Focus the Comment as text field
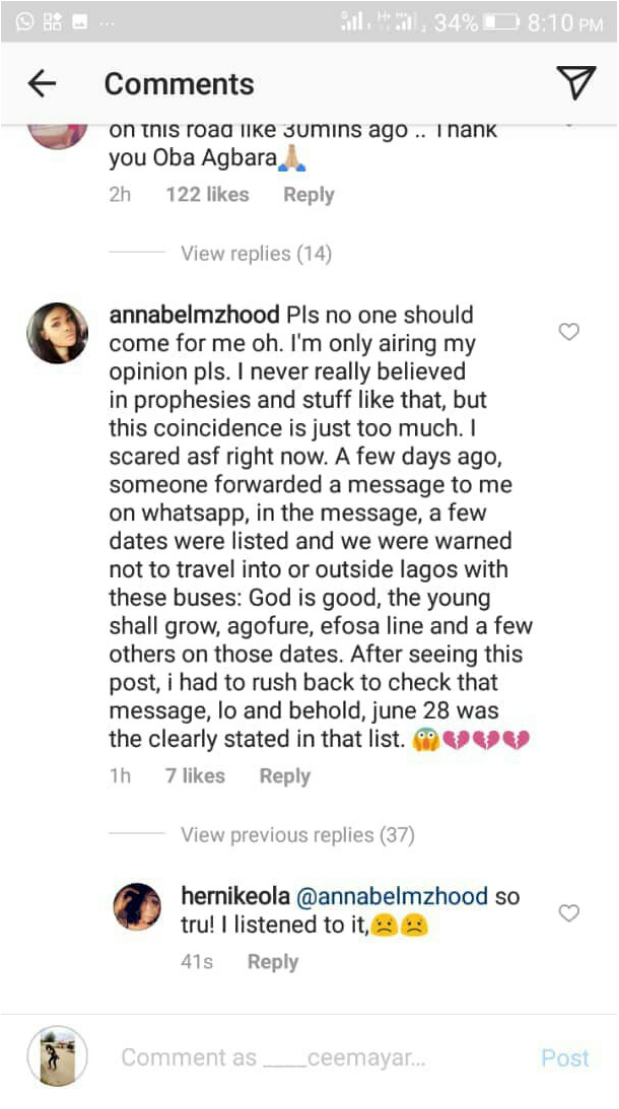Image resolution: width=619 pixels, height=1109 pixels. 318,1057
